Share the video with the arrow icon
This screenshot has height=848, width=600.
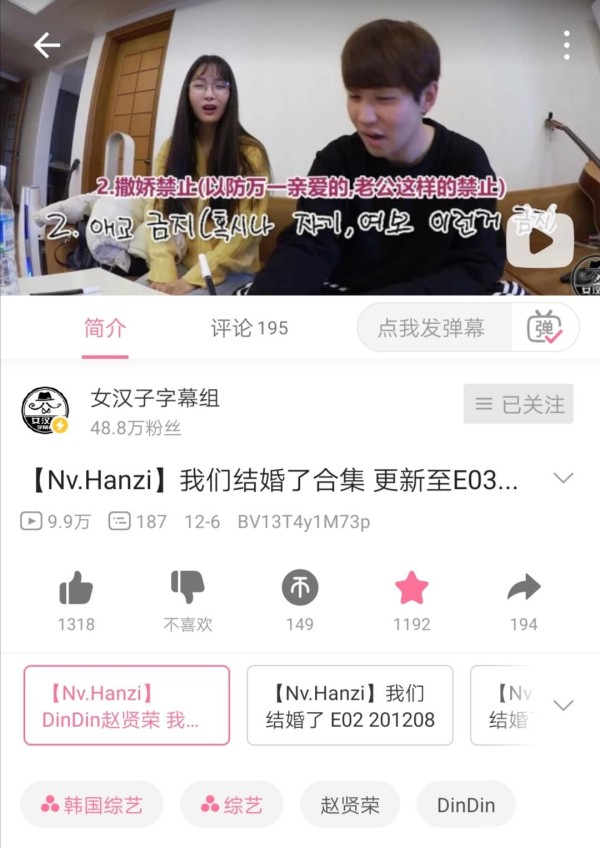[523, 588]
